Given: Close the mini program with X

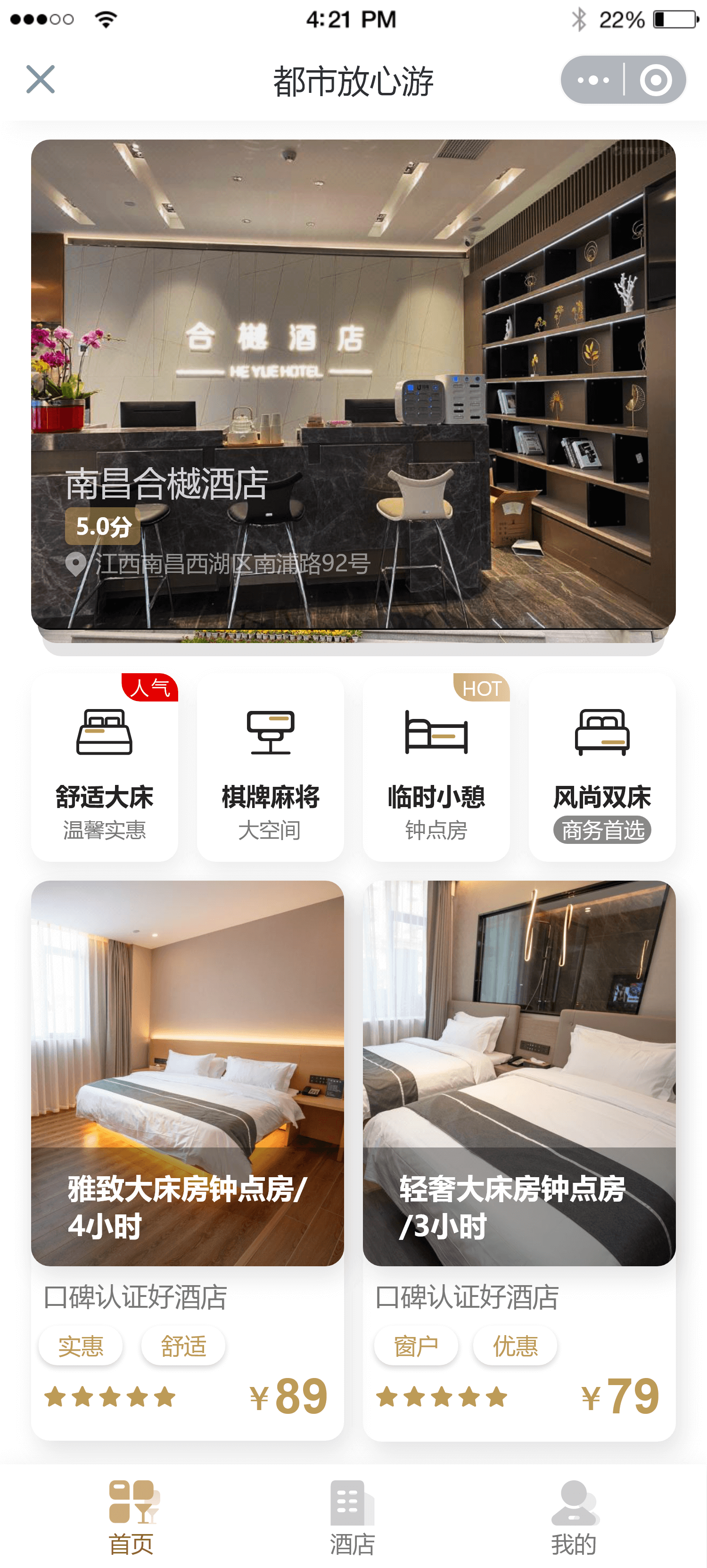Looking at the screenshot, I should pos(40,80).
